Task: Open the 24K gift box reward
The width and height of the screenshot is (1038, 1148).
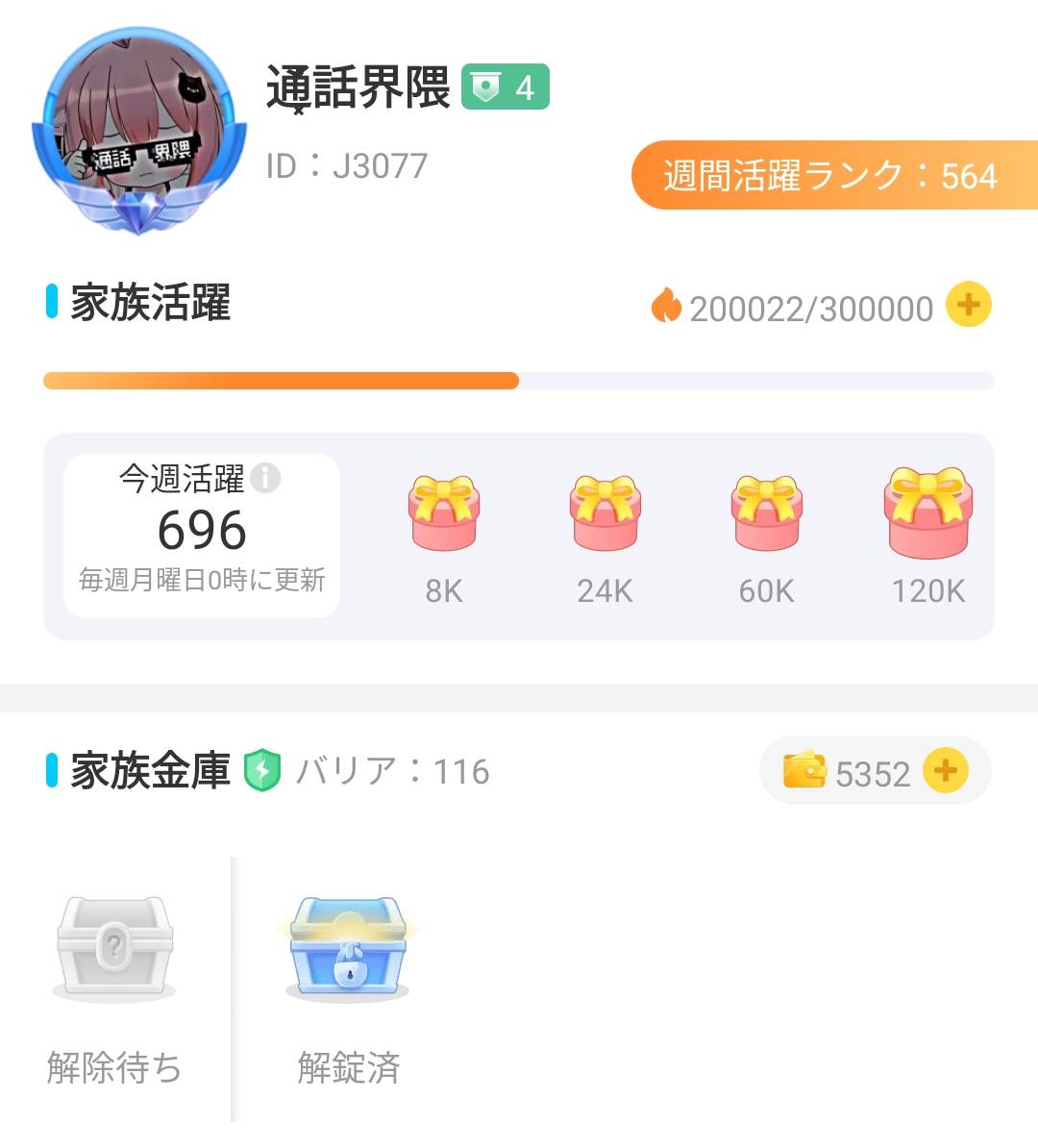Action: [605, 513]
